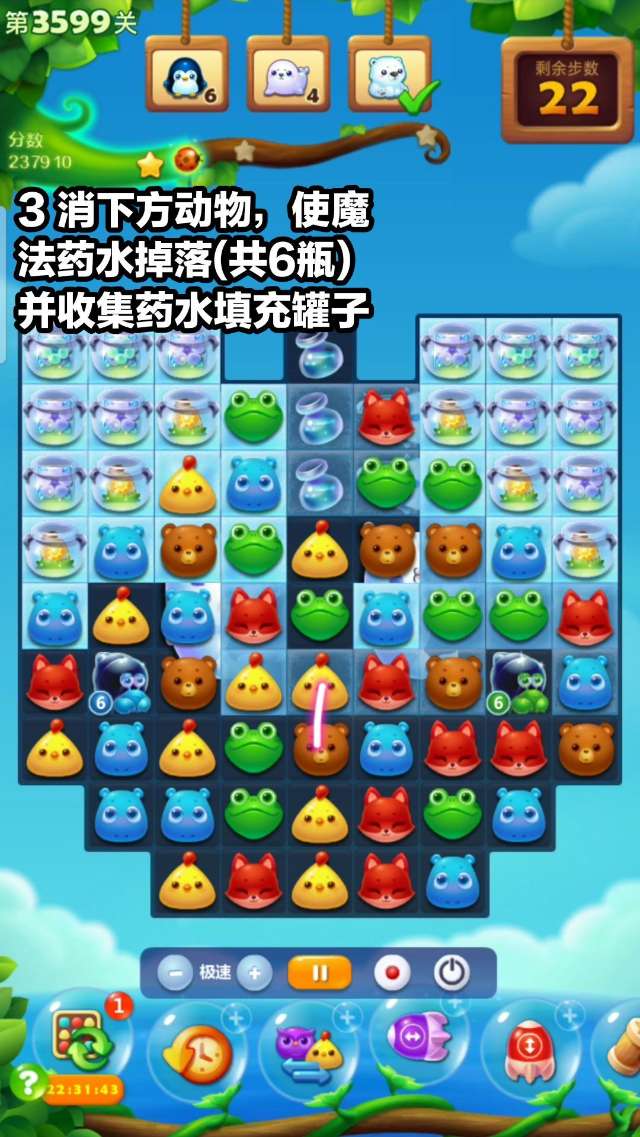Pause using the orange pause button
640x1137 pixels.
point(320,972)
